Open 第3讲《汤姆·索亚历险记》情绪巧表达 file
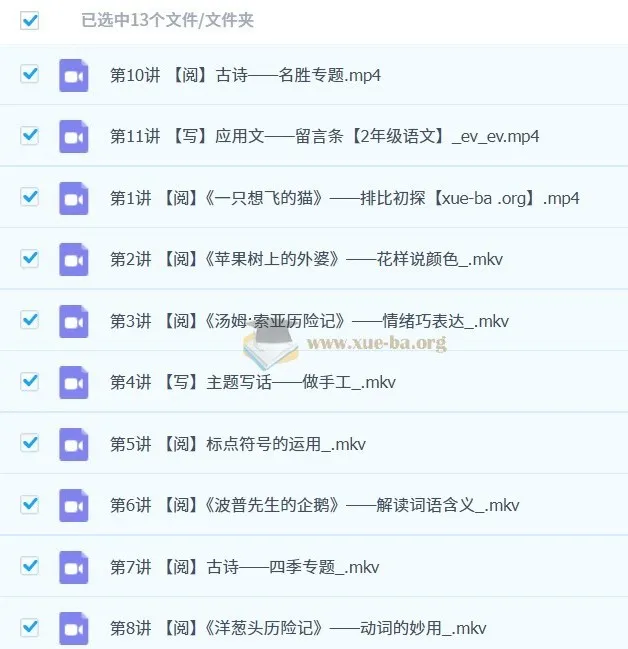 pos(309,321)
